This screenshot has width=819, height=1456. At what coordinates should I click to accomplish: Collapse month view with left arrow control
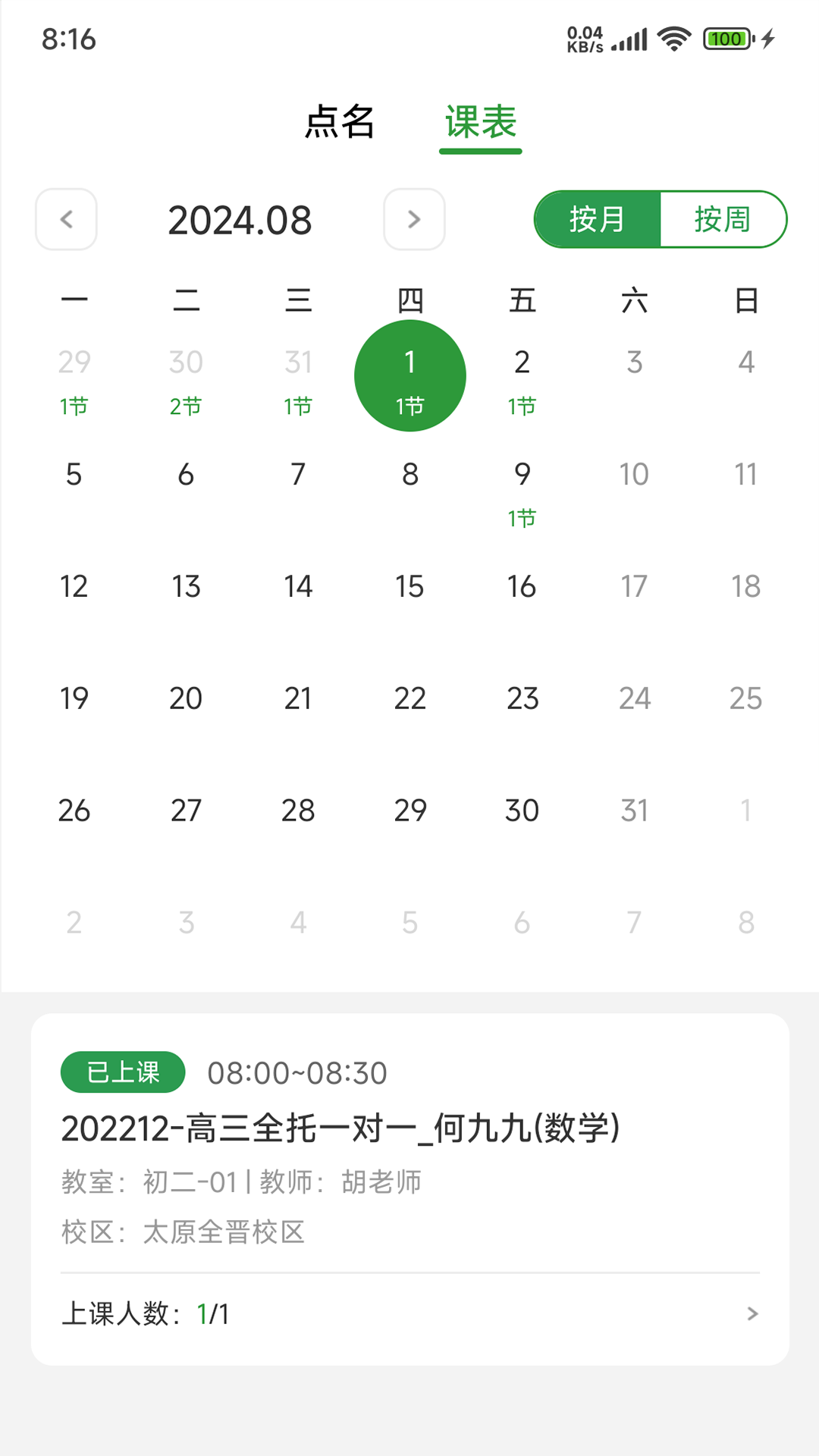pos(66,219)
